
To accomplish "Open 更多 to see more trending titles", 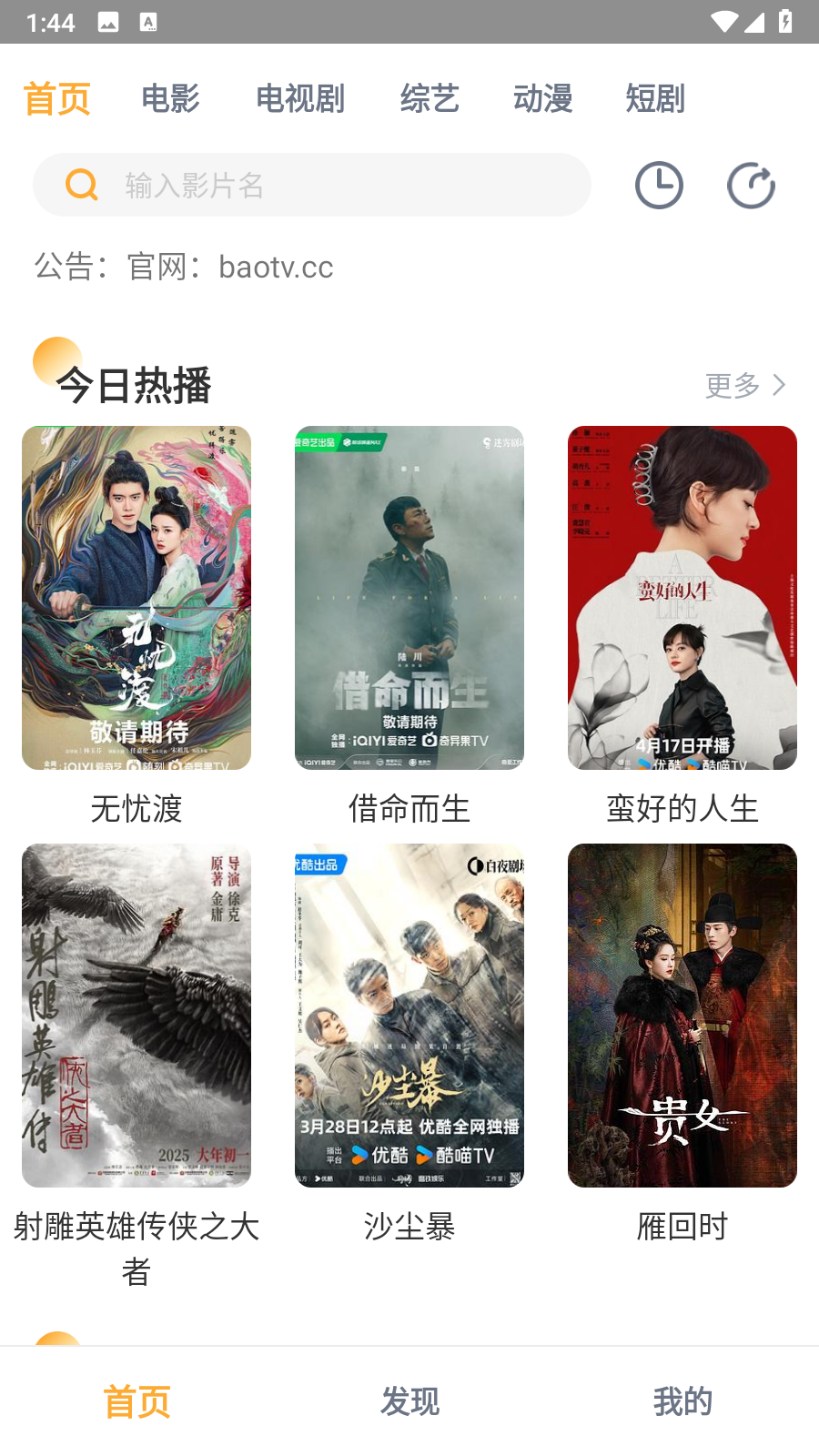I will pos(731,386).
